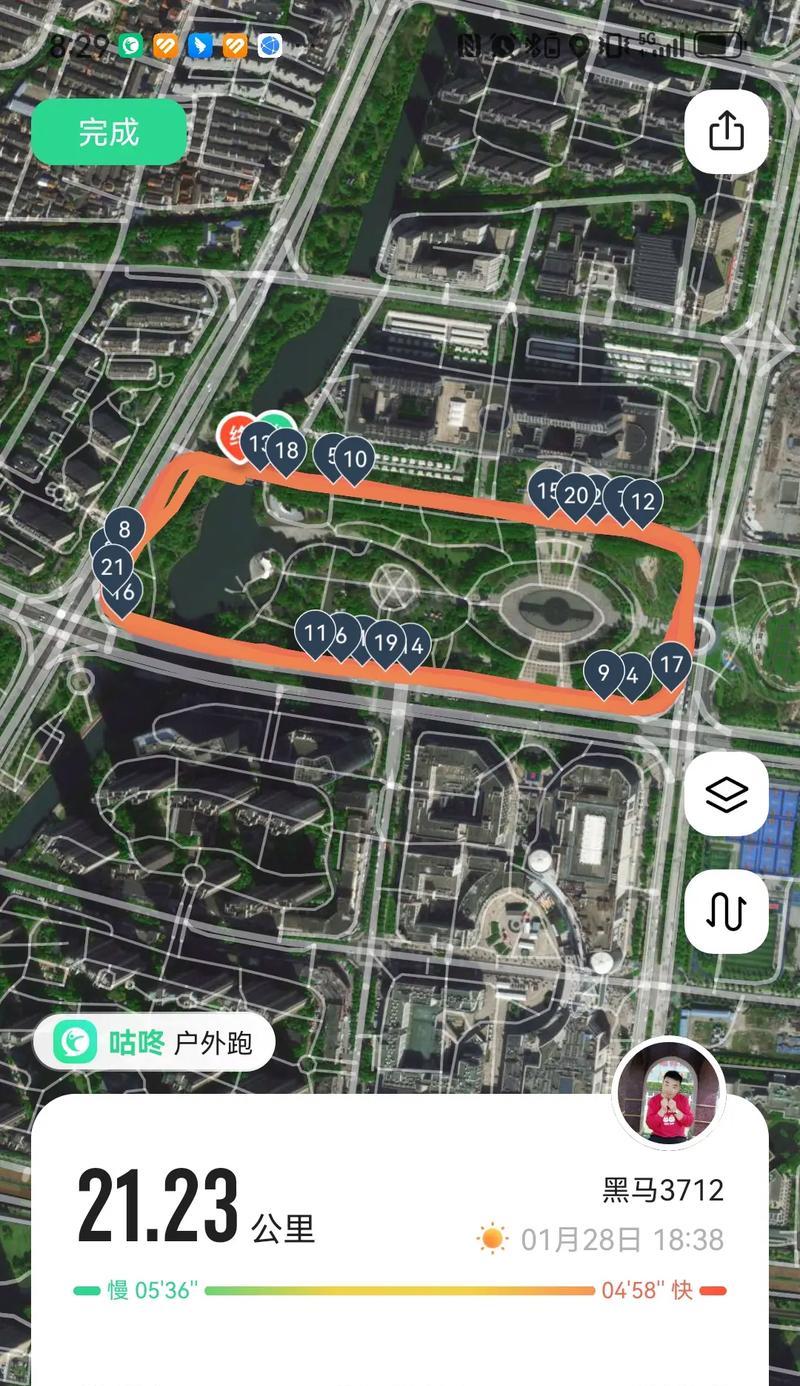Share this running record
The image size is (800, 1386).
pos(726,131)
